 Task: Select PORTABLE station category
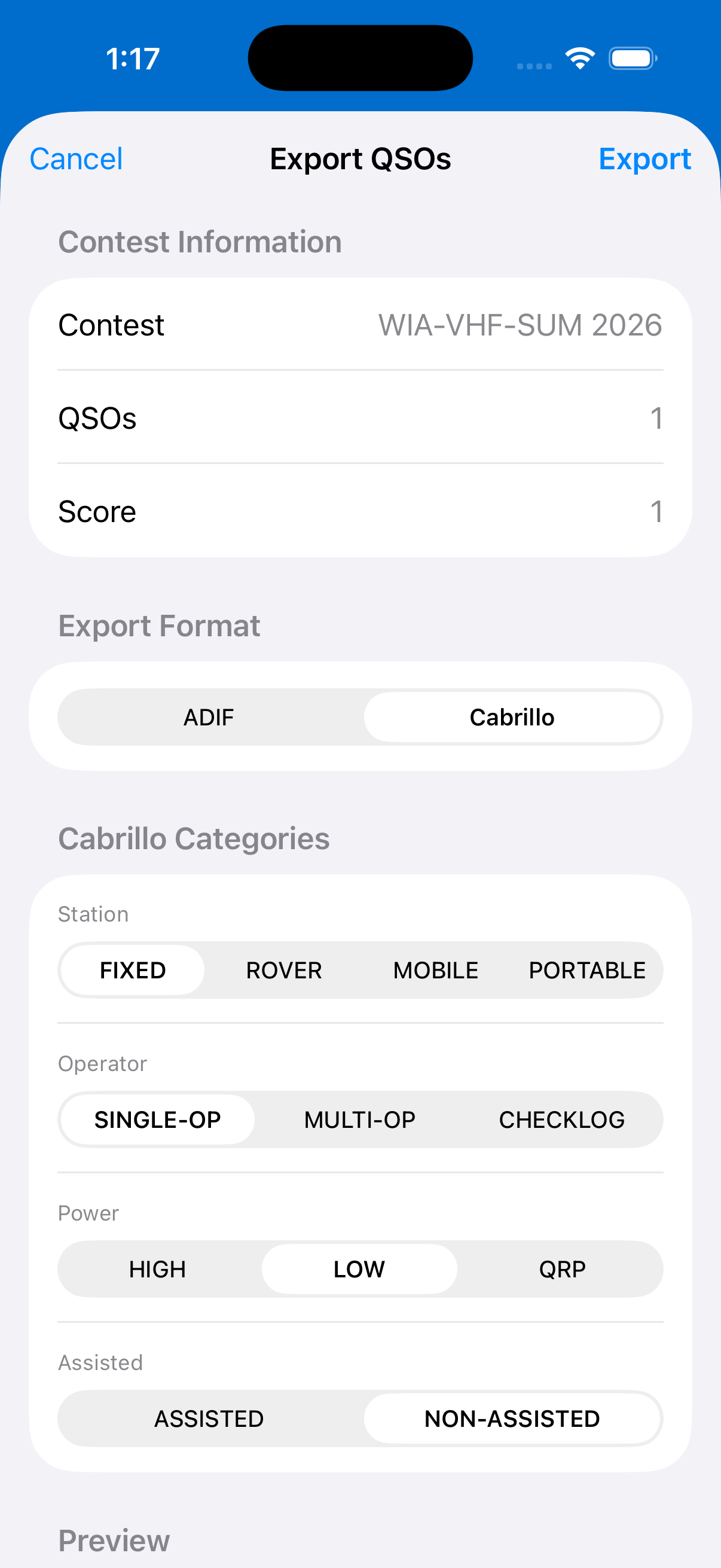click(586, 969)
